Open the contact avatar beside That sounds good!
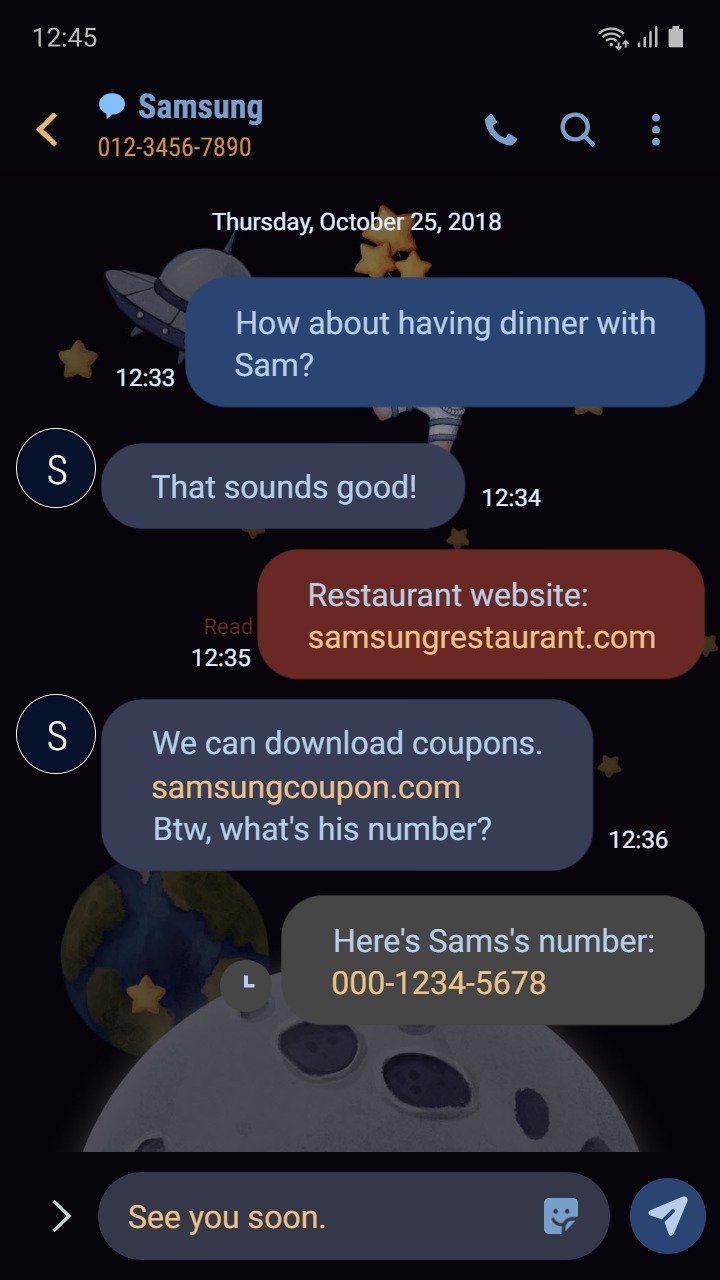Image resolution: width=720 pixels, height=1280 pixels. click(x=56, y=468)
